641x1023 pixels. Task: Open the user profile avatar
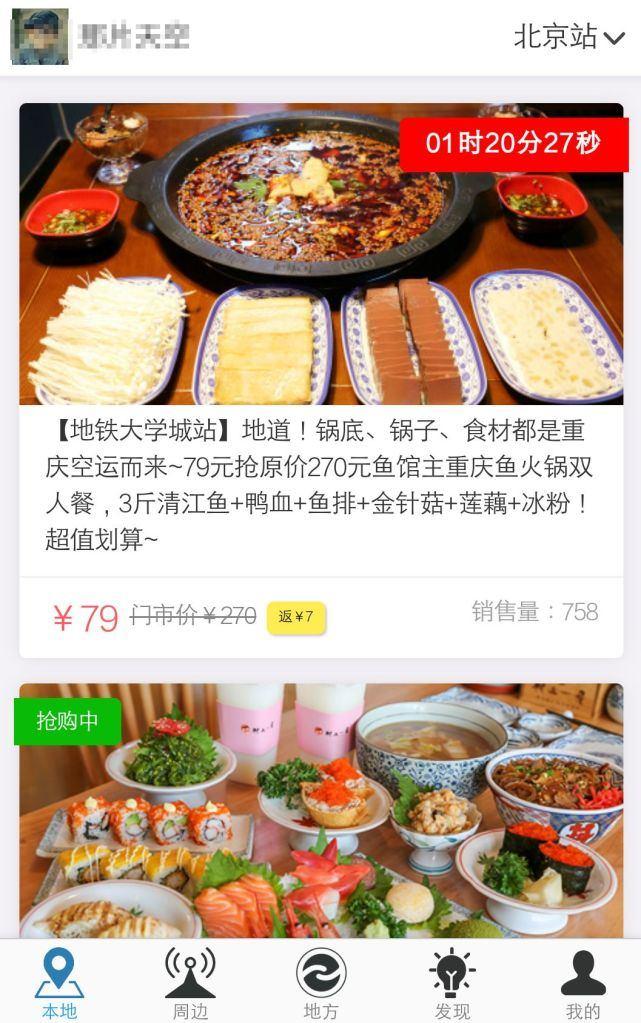[x=39, y=37]
